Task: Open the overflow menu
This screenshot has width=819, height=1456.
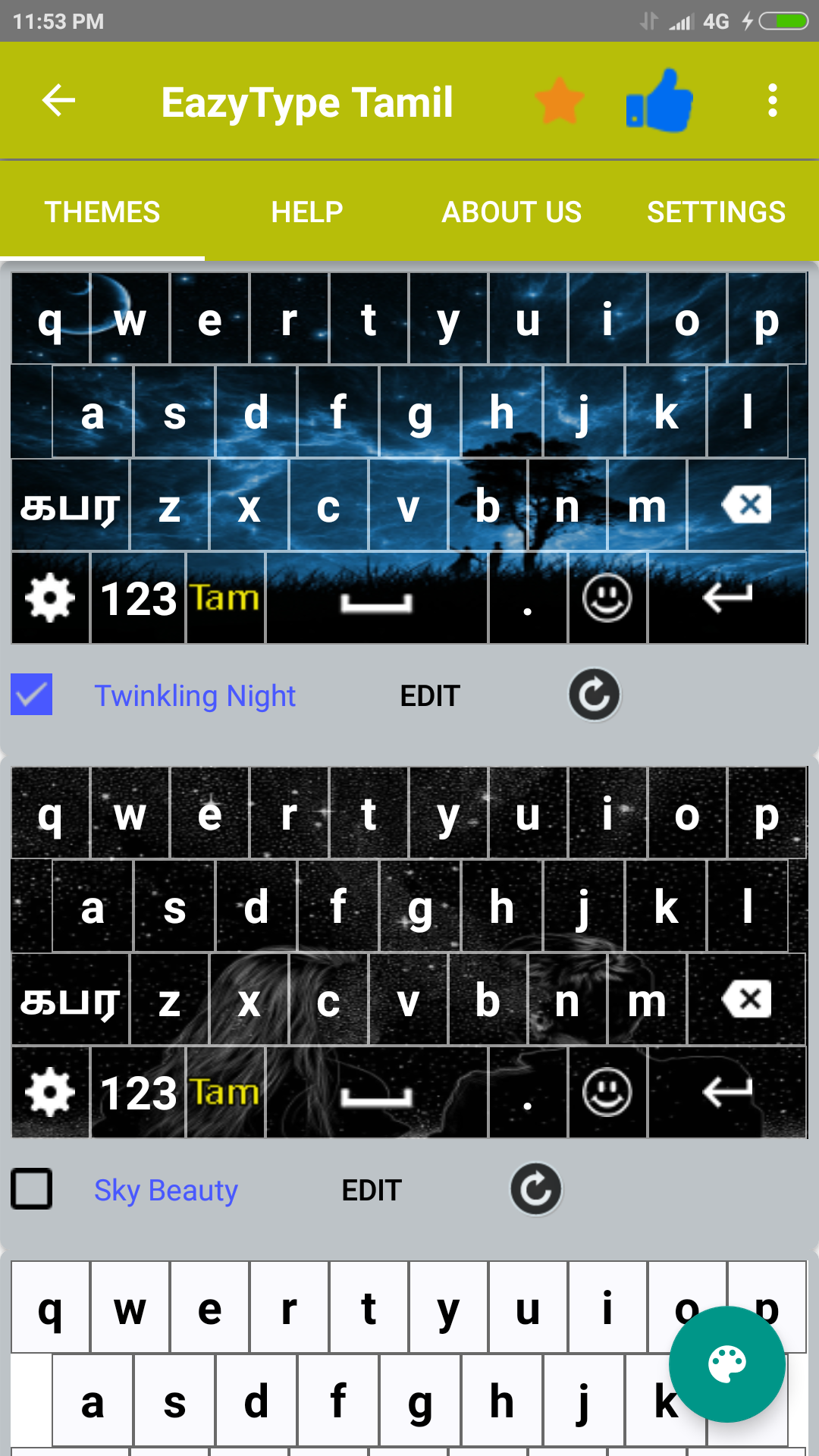Action: tap(772, 101)
